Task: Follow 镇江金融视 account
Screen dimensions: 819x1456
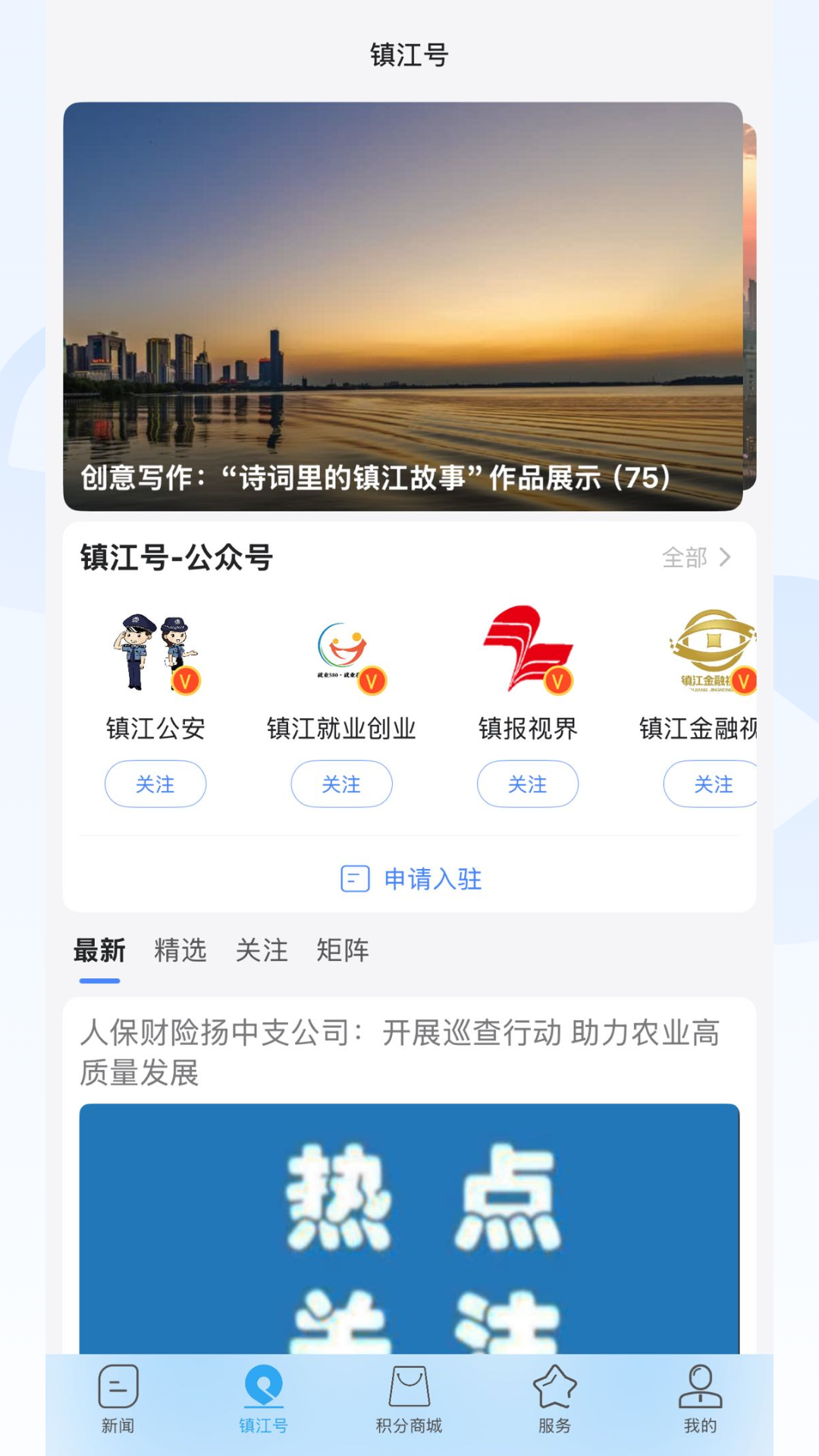Action: point(711,784)
